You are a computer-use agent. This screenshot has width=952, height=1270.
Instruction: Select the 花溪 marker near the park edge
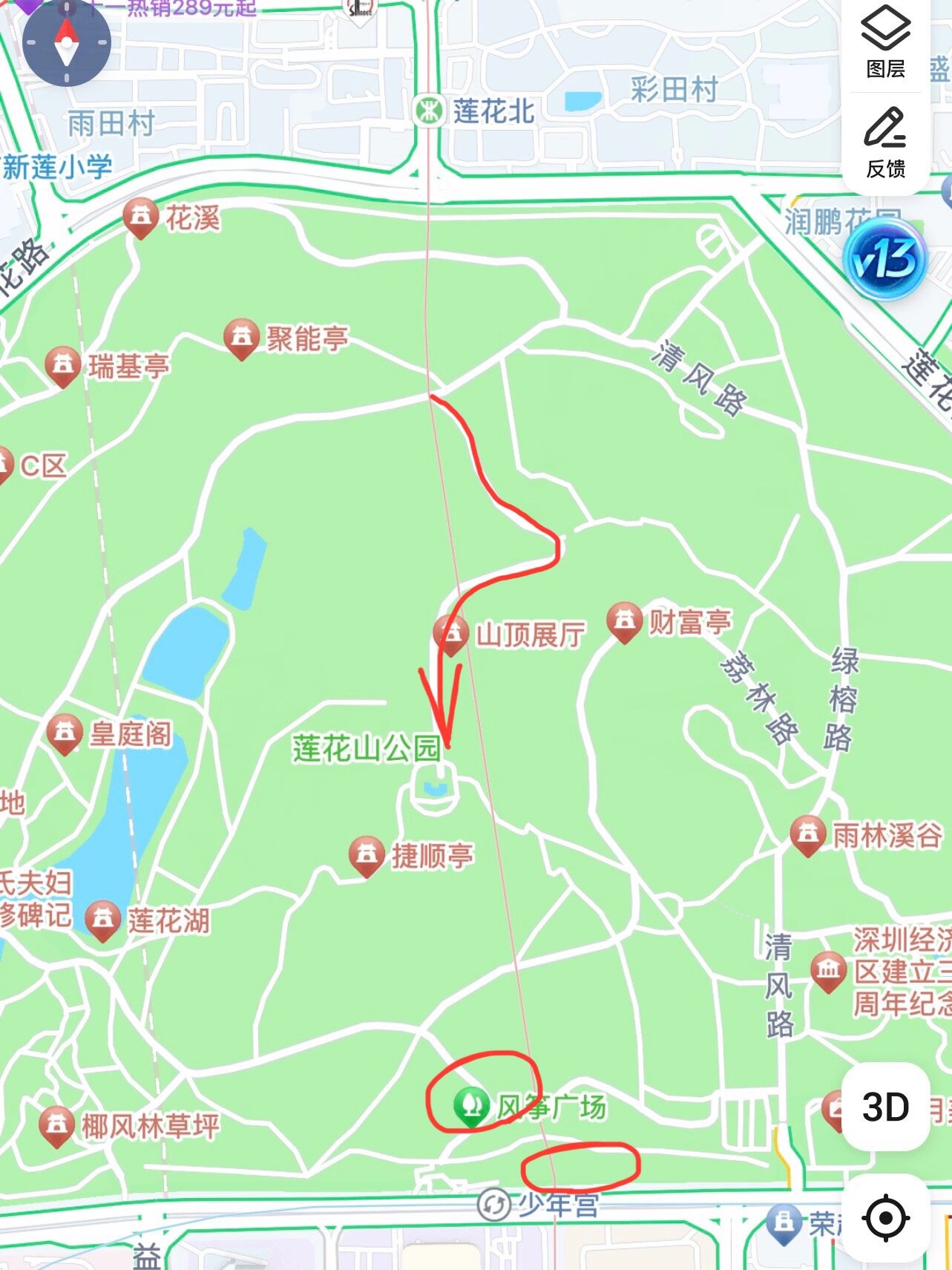pos(142,215)
